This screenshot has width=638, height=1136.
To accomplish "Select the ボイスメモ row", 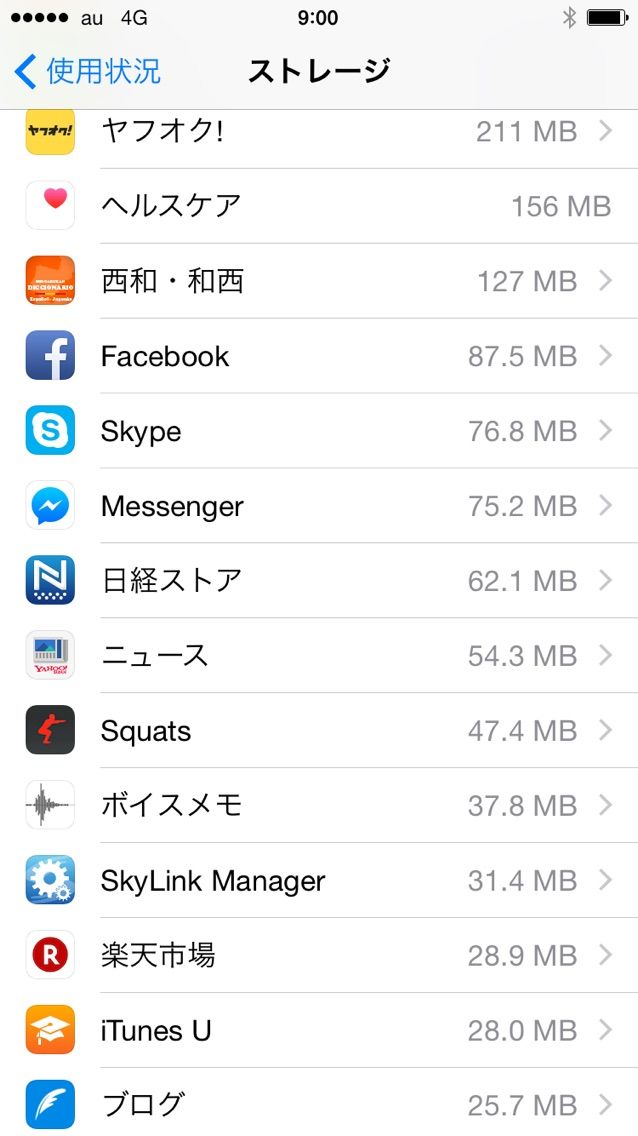I will point(319,805).
